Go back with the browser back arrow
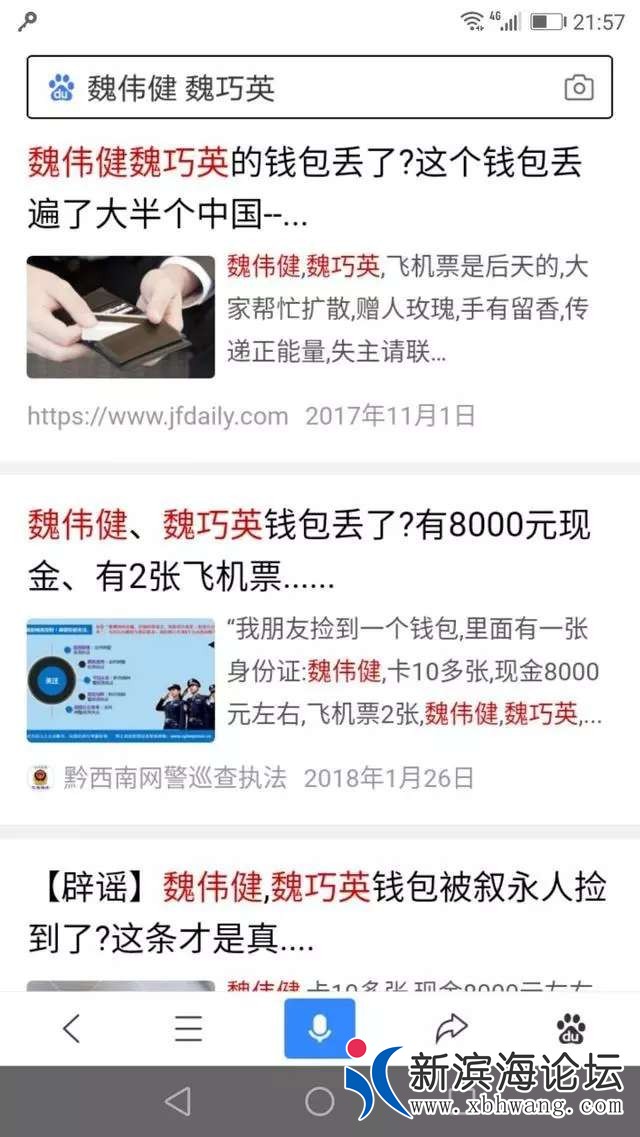640x1137 pixels. pyautogui.click(x=71, y=1028)
